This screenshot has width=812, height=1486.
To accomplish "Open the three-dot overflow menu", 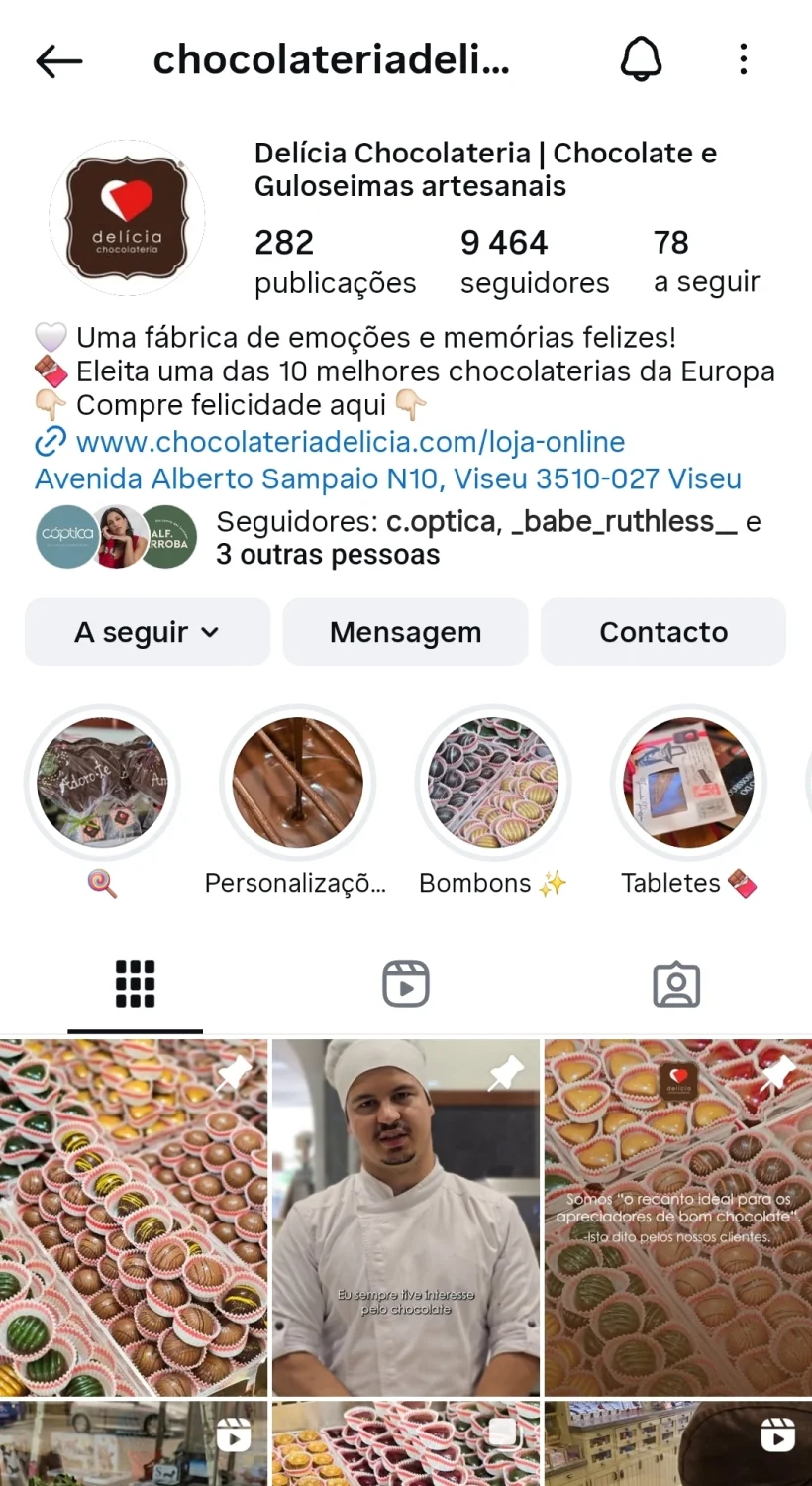I will coord(744,60).
